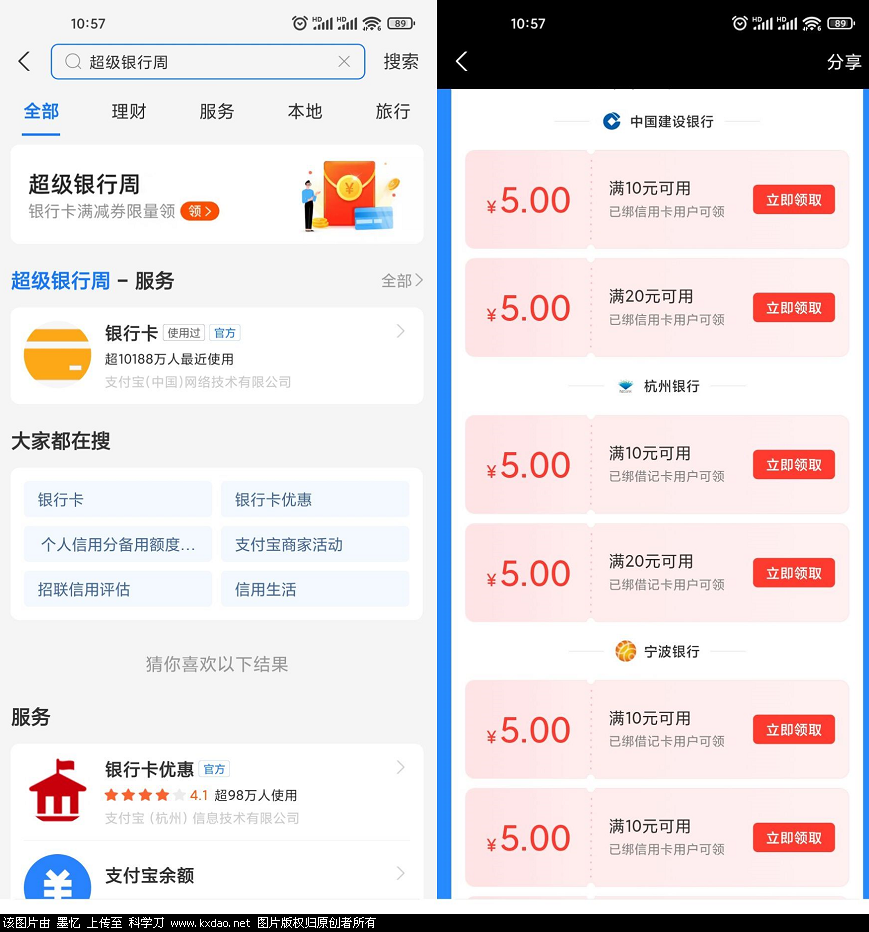Search the suggestion 招联信用评估

[117, 589]
